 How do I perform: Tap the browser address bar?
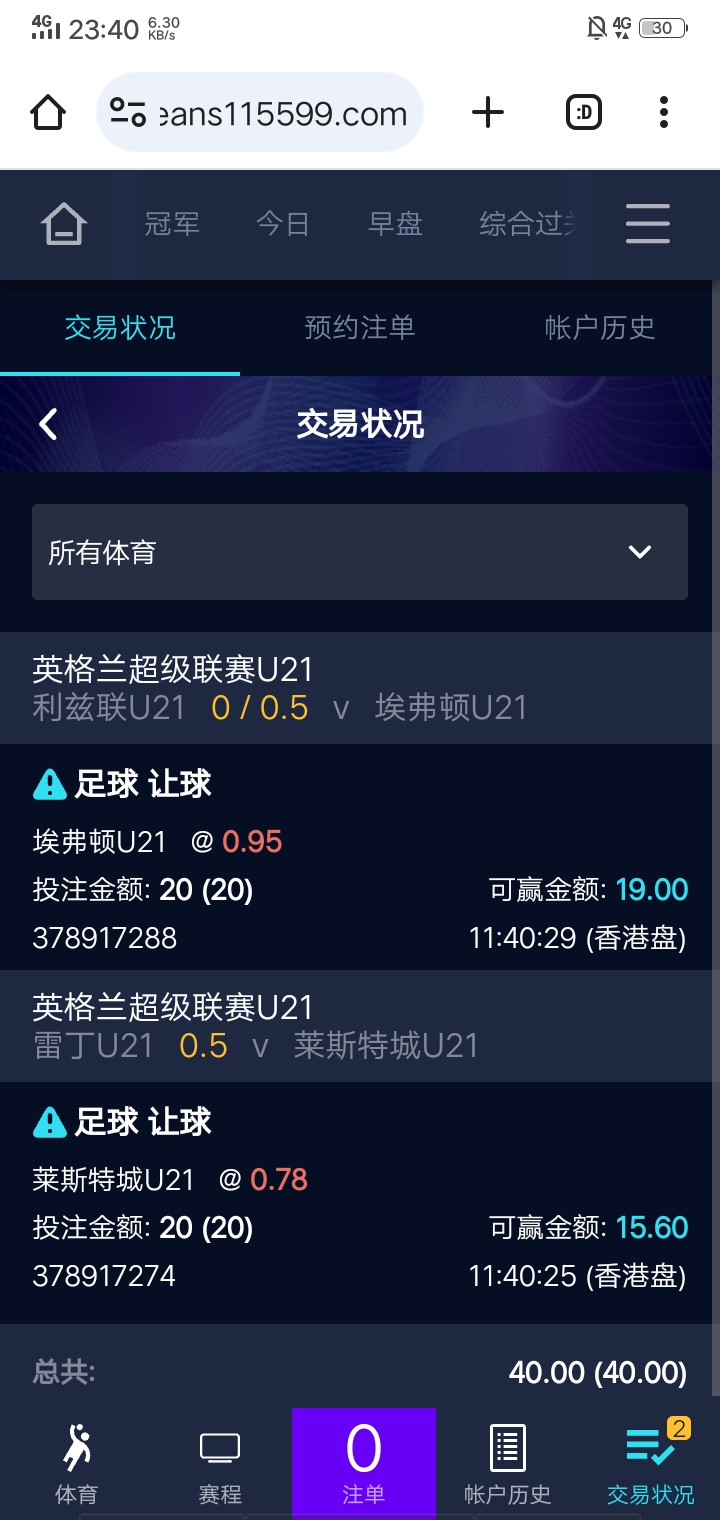pos(260,113)
